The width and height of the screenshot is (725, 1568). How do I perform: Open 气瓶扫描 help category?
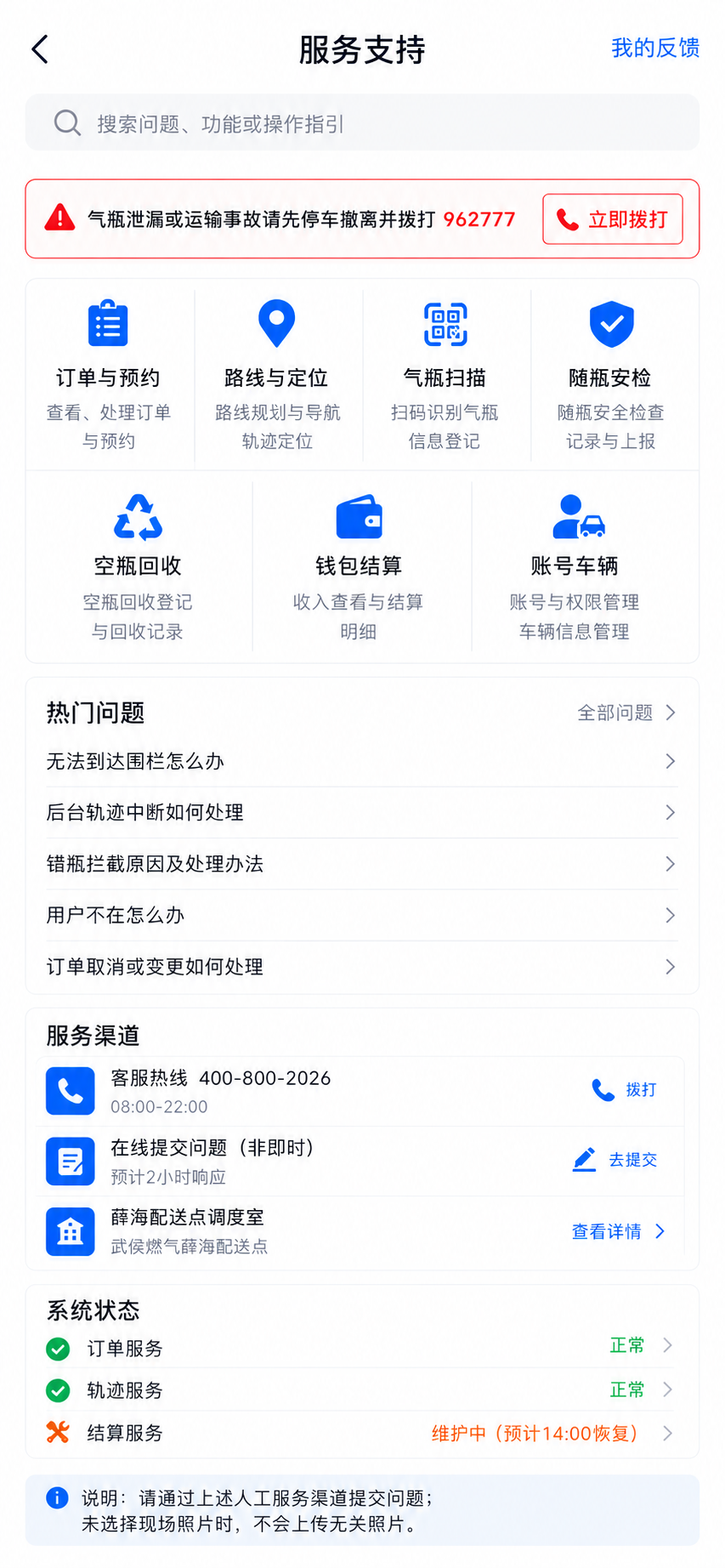tap(445, 375)
